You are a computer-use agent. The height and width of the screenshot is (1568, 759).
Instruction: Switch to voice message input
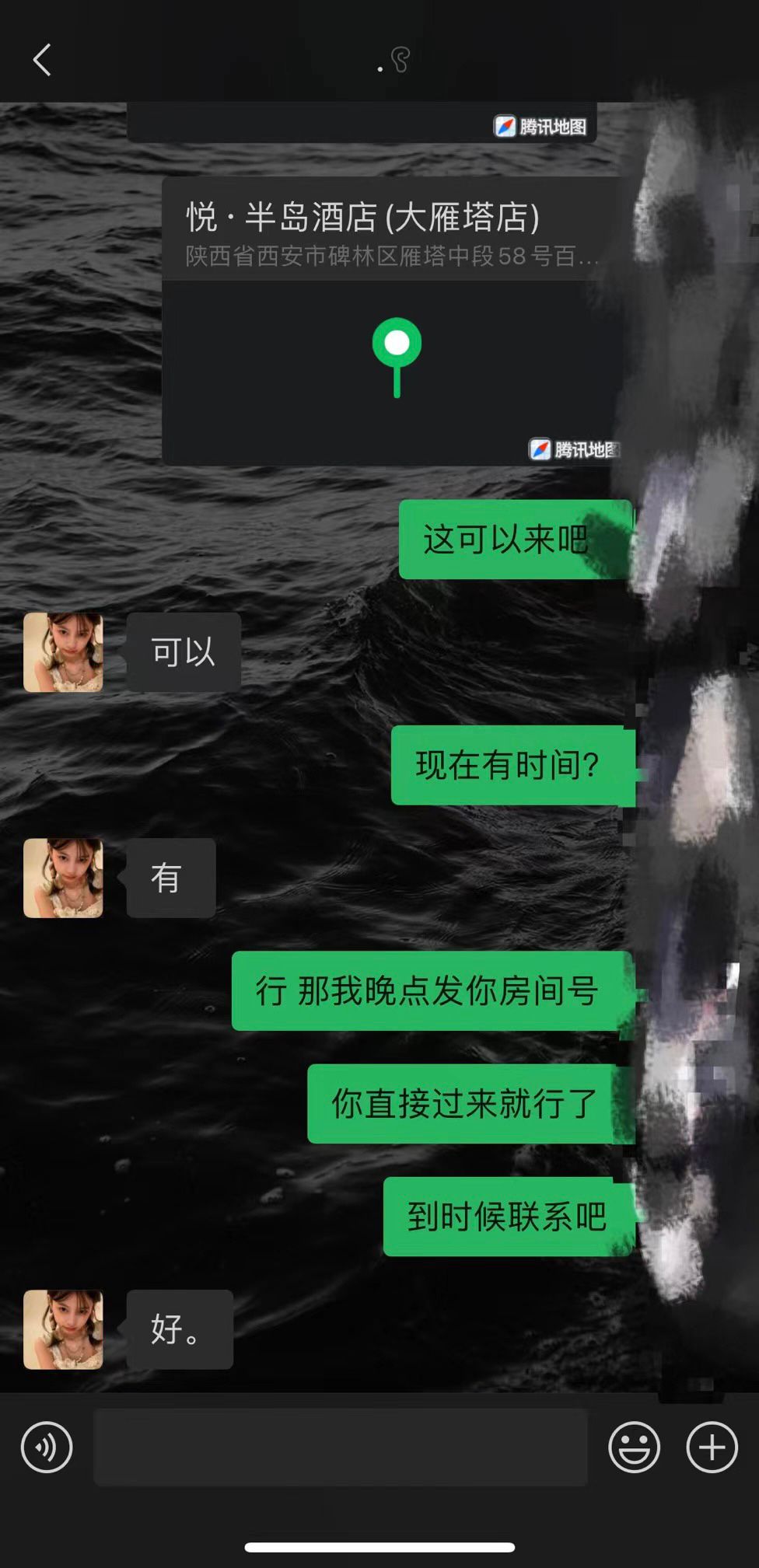coord(47,1447)
